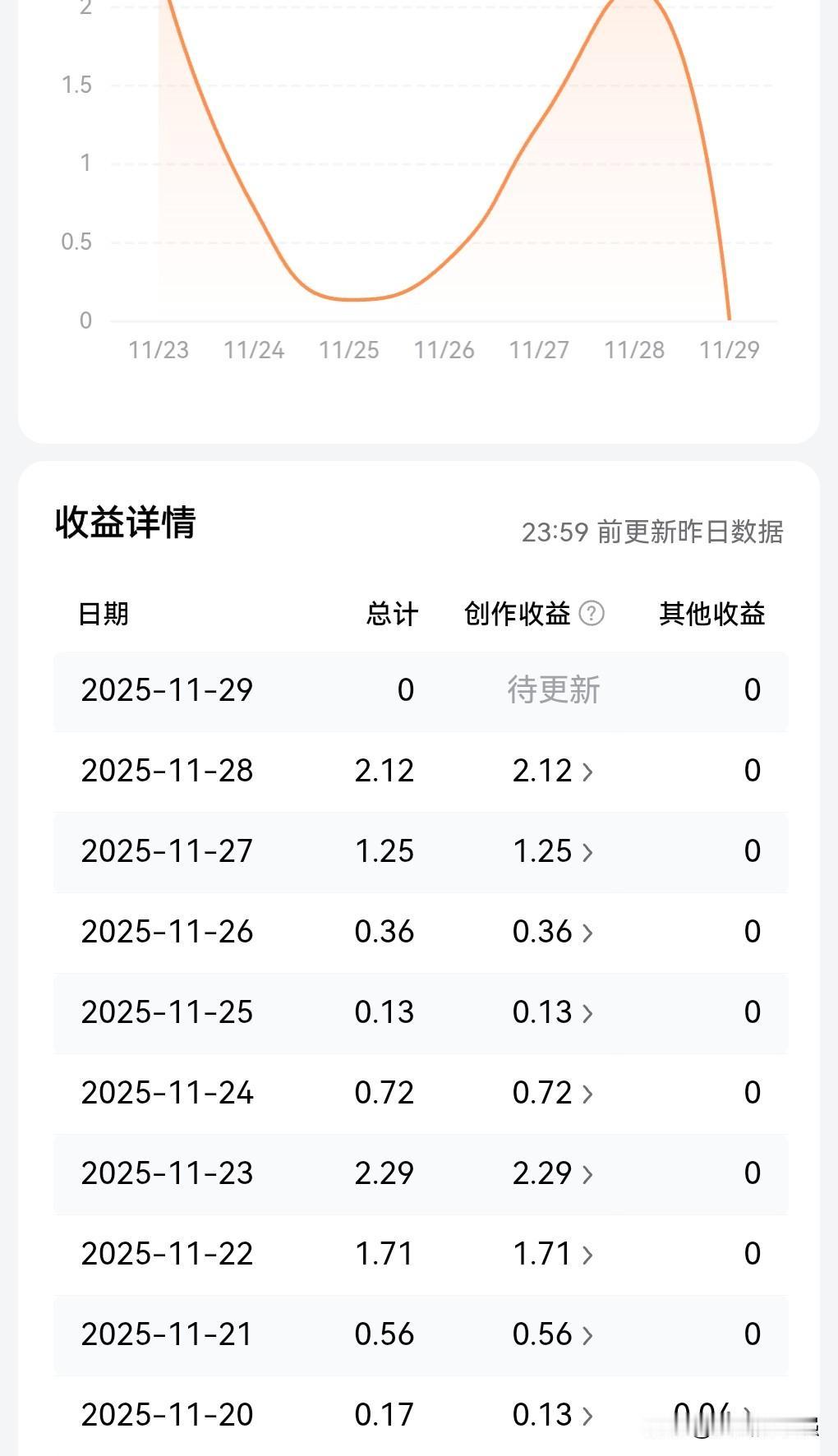Click the arrow next to 2.29 on 2025-11-23
The image size is (838, 1456).
(x=588, y=1174)
